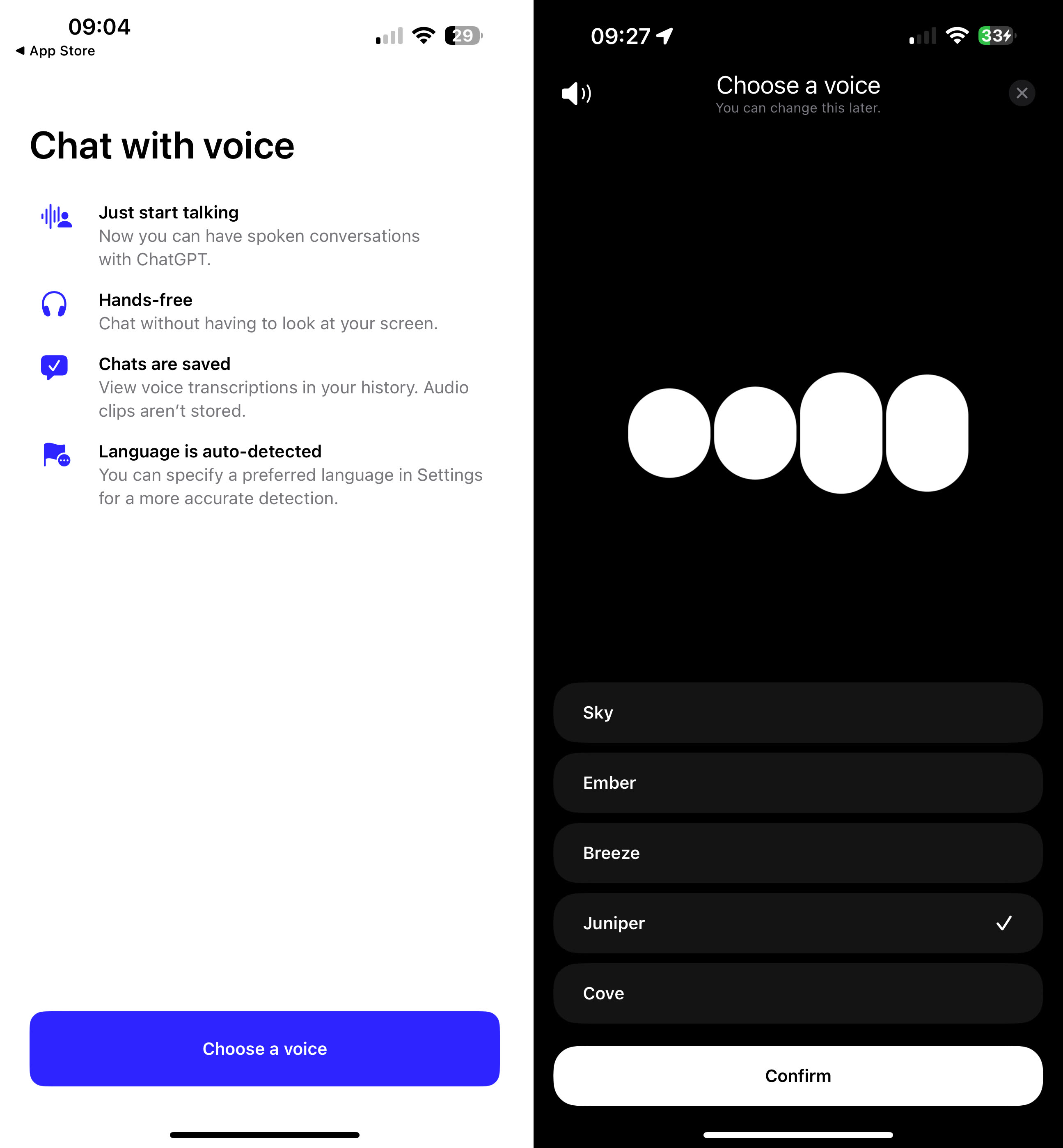Tap the home indicator bar
The width and height of the screenshot is (1063, 1148).
tap(797, 1134)
